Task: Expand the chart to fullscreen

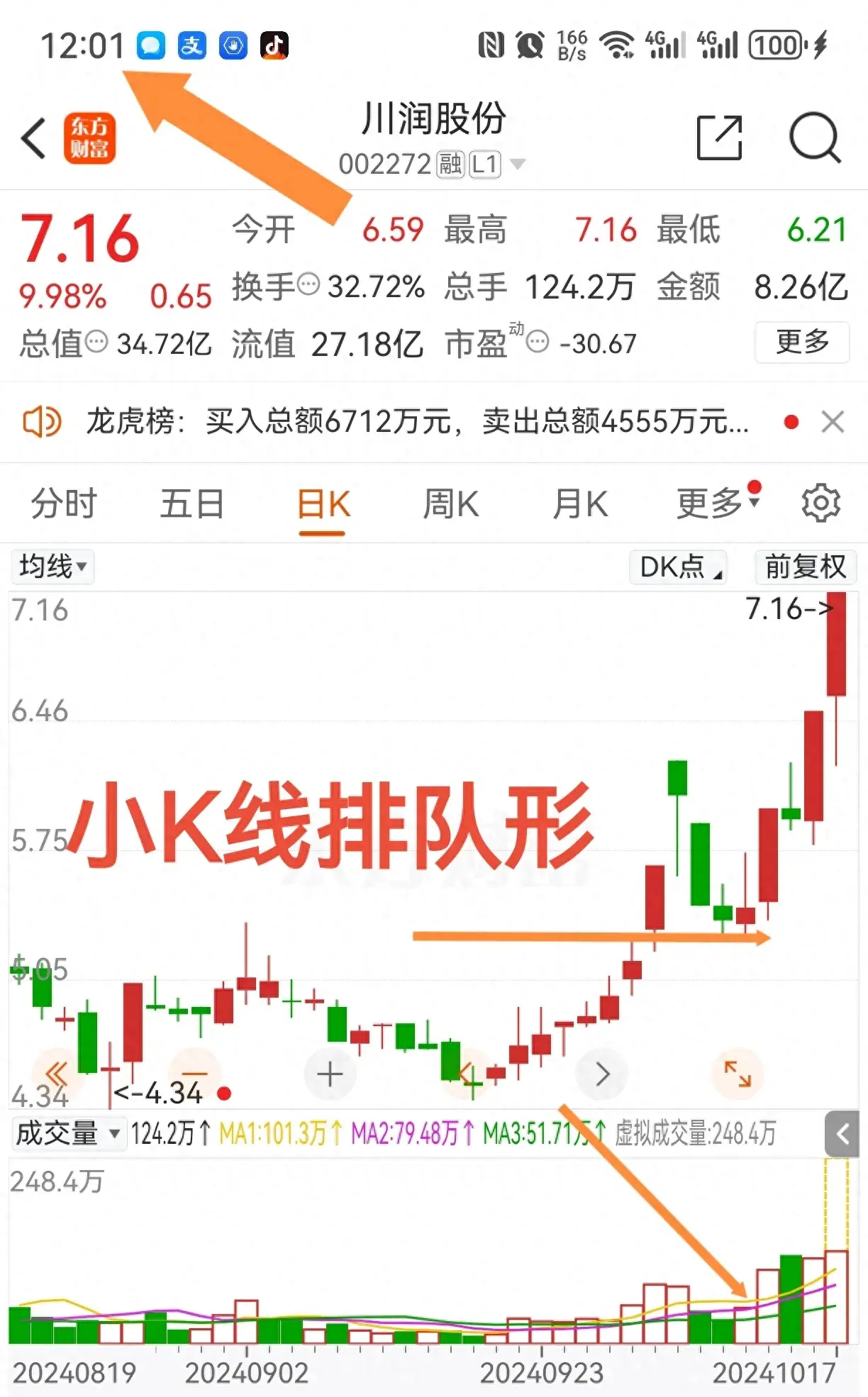Action: click(737, 1074)
